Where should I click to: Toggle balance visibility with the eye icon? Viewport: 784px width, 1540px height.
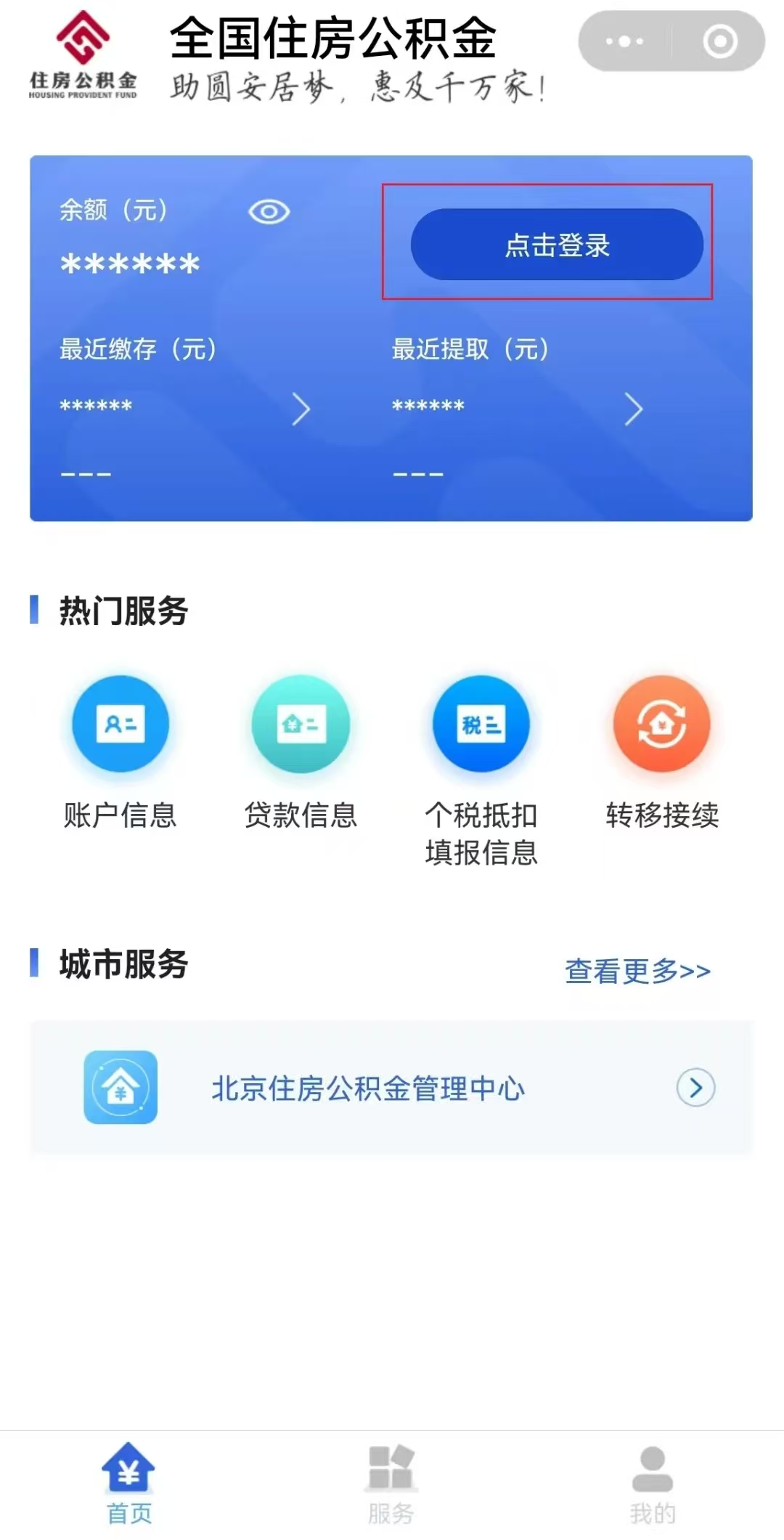[x=269, y=212]
